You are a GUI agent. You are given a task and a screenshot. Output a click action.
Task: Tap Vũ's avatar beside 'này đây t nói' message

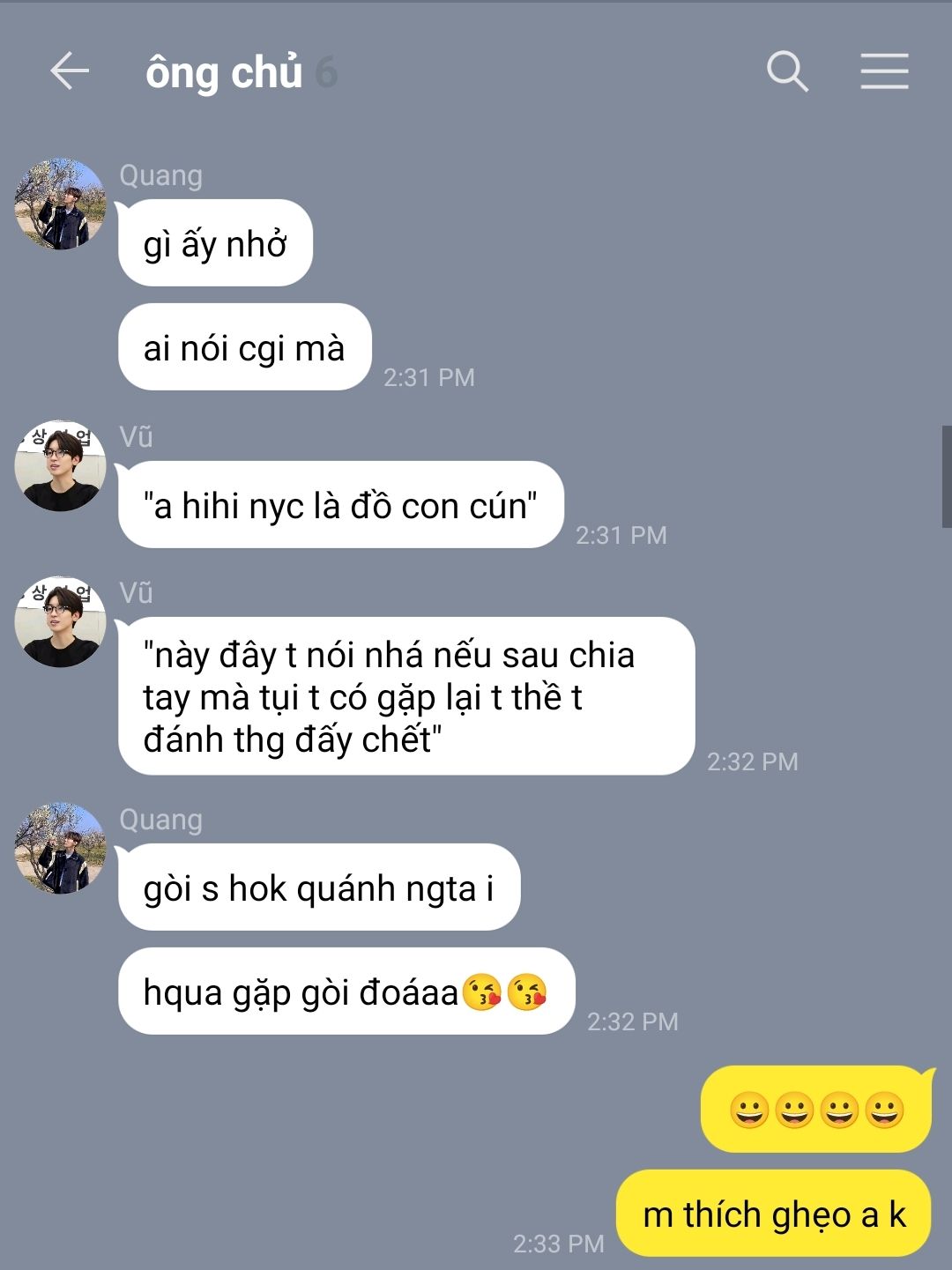tap(60, 621)
